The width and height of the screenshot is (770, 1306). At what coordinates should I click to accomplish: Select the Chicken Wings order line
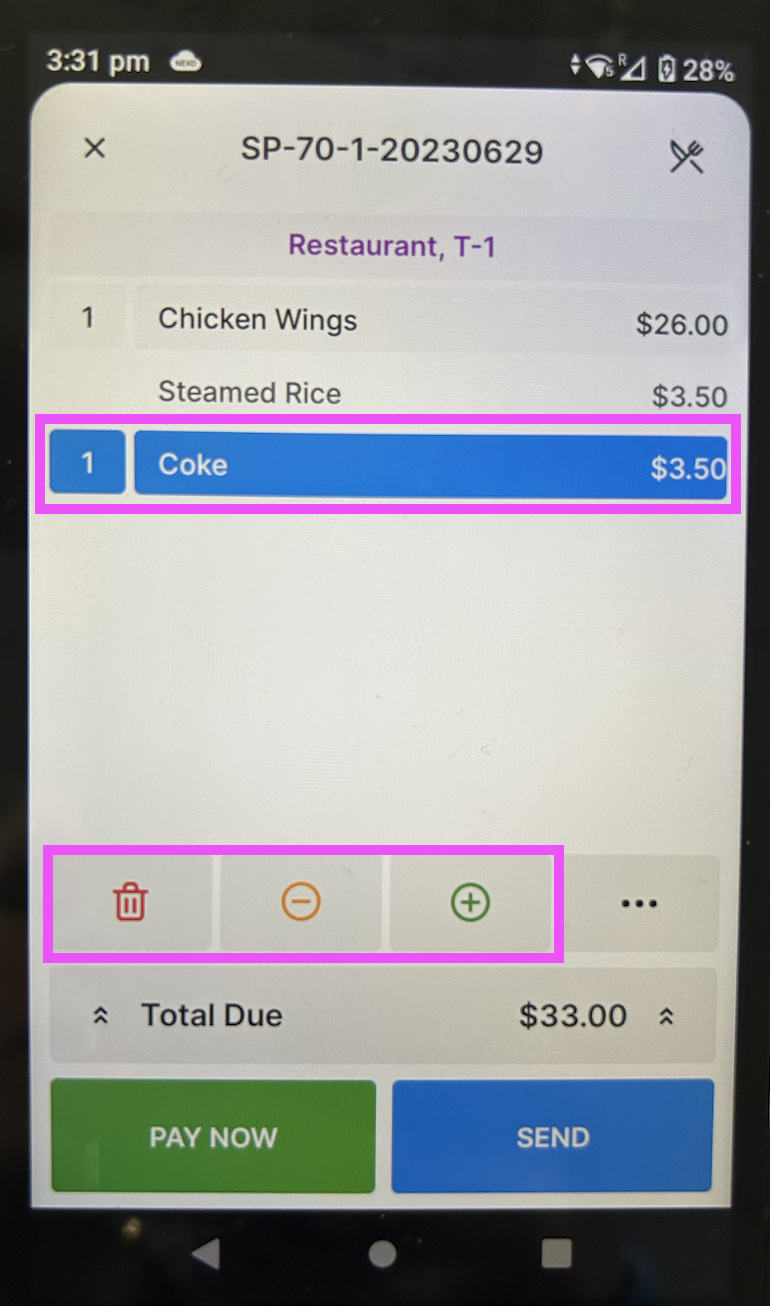pyautogui.click(x=430, y=321)
